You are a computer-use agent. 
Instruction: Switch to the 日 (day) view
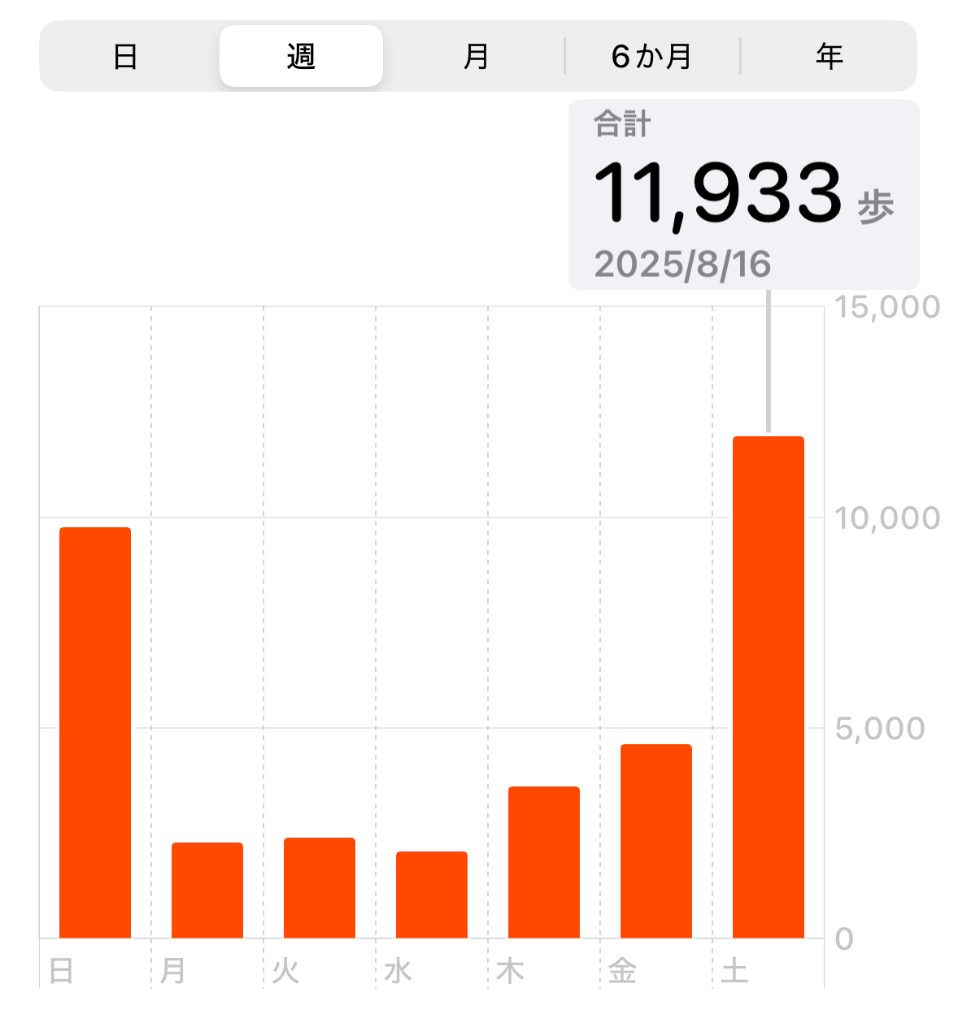(125, 57)
